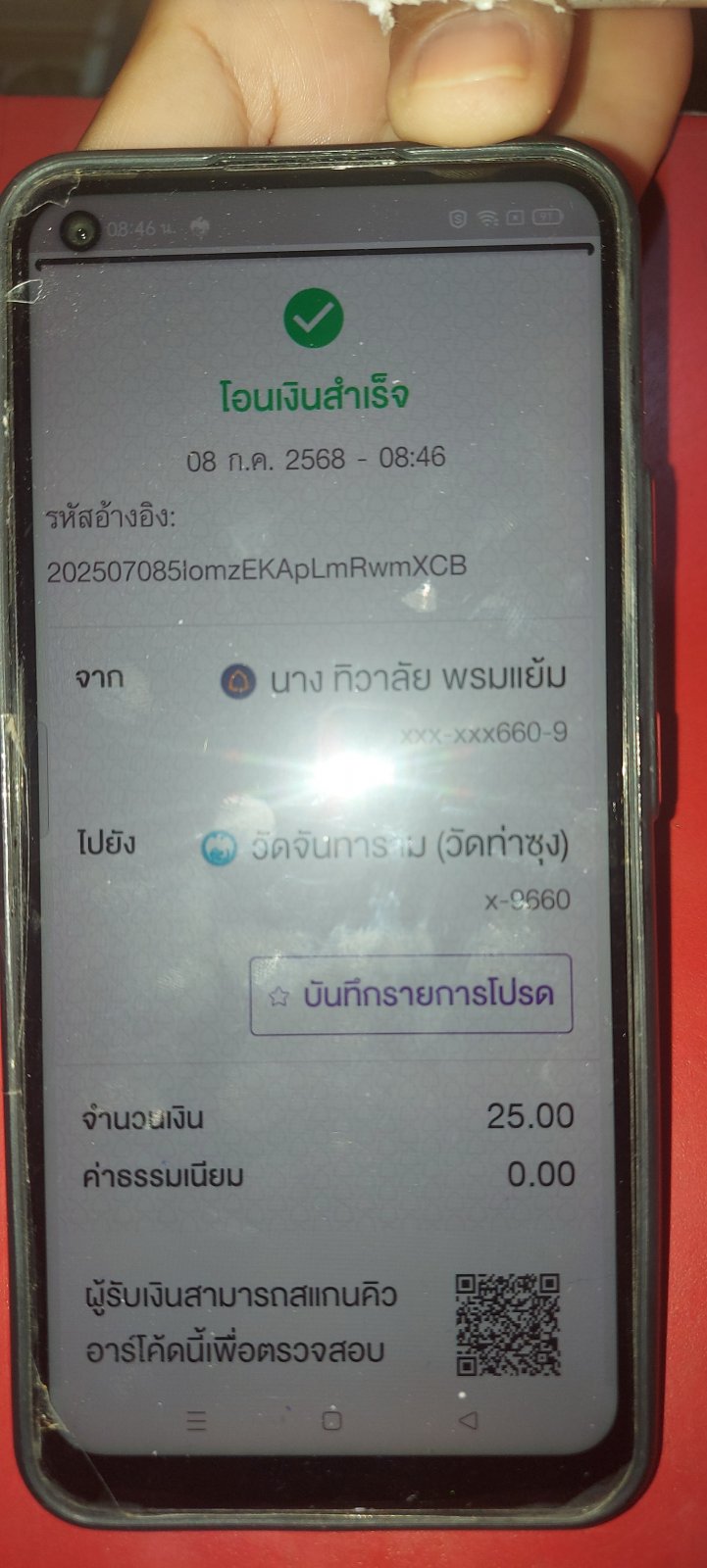
Task: Open the recent apps menu button
Action: click(x=196, y=1420)
